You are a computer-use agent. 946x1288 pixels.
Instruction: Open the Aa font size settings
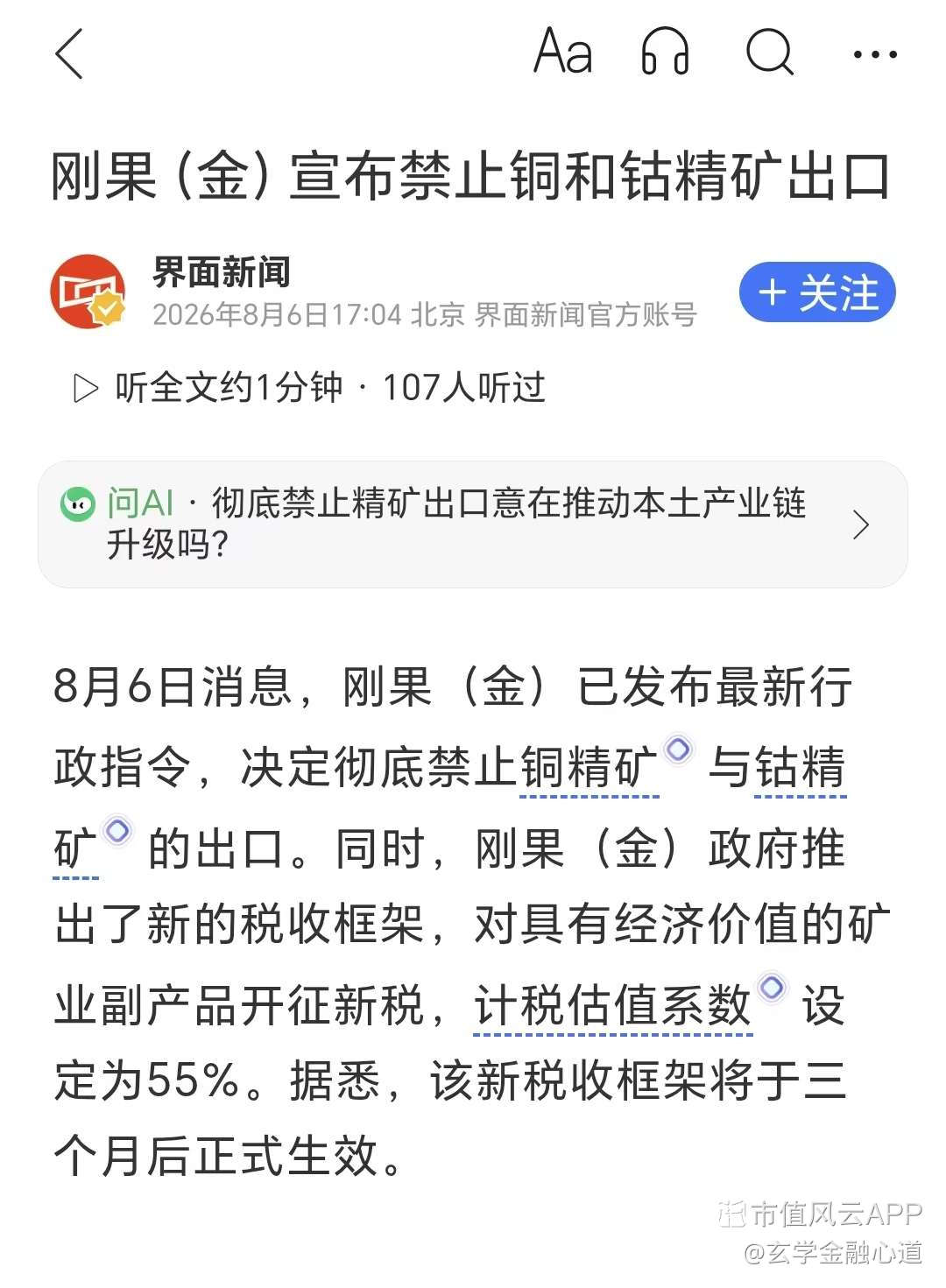563,52
